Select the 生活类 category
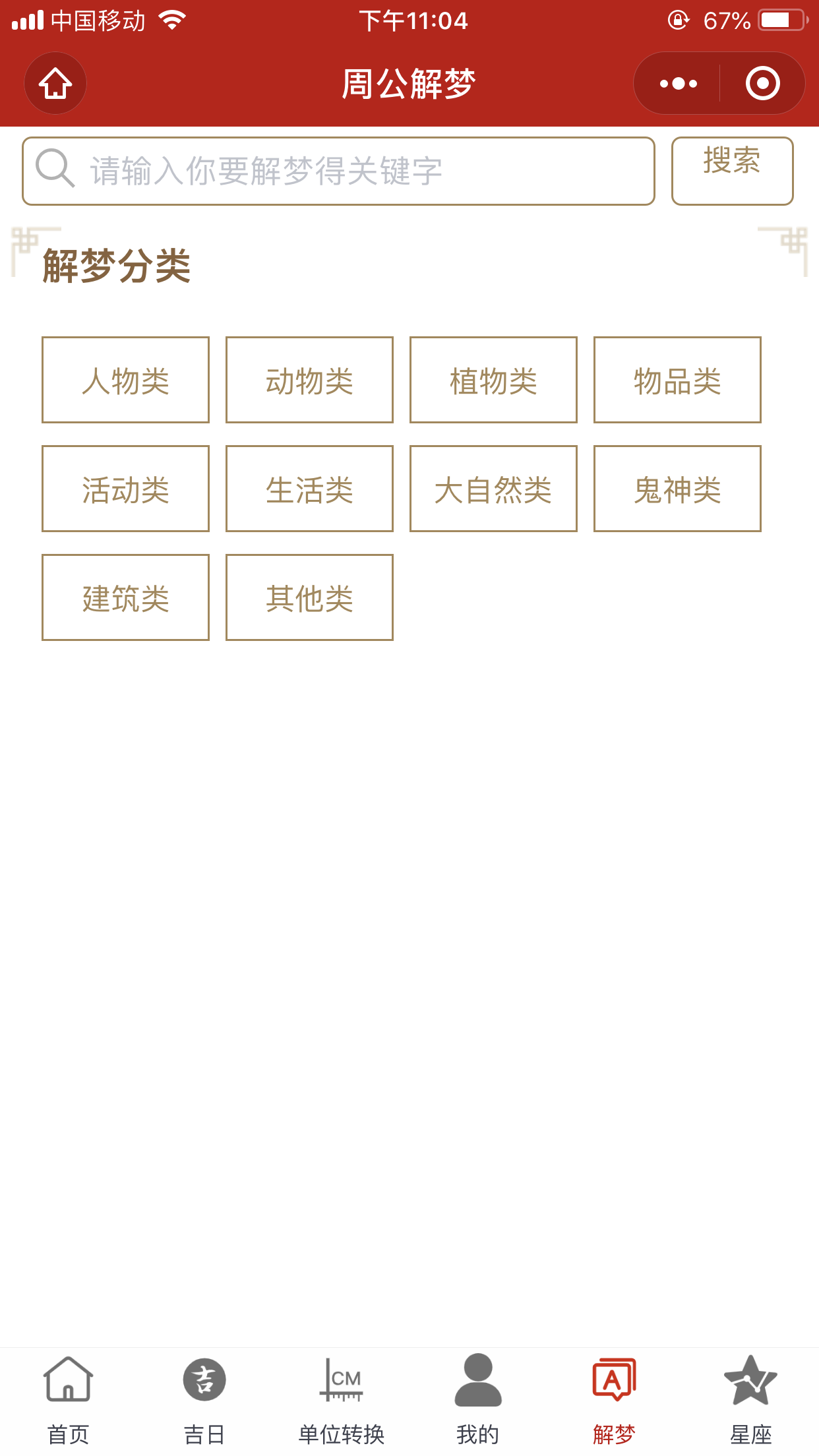The width and height of the screenshot is (819, 1456). [x=309, y=489]
